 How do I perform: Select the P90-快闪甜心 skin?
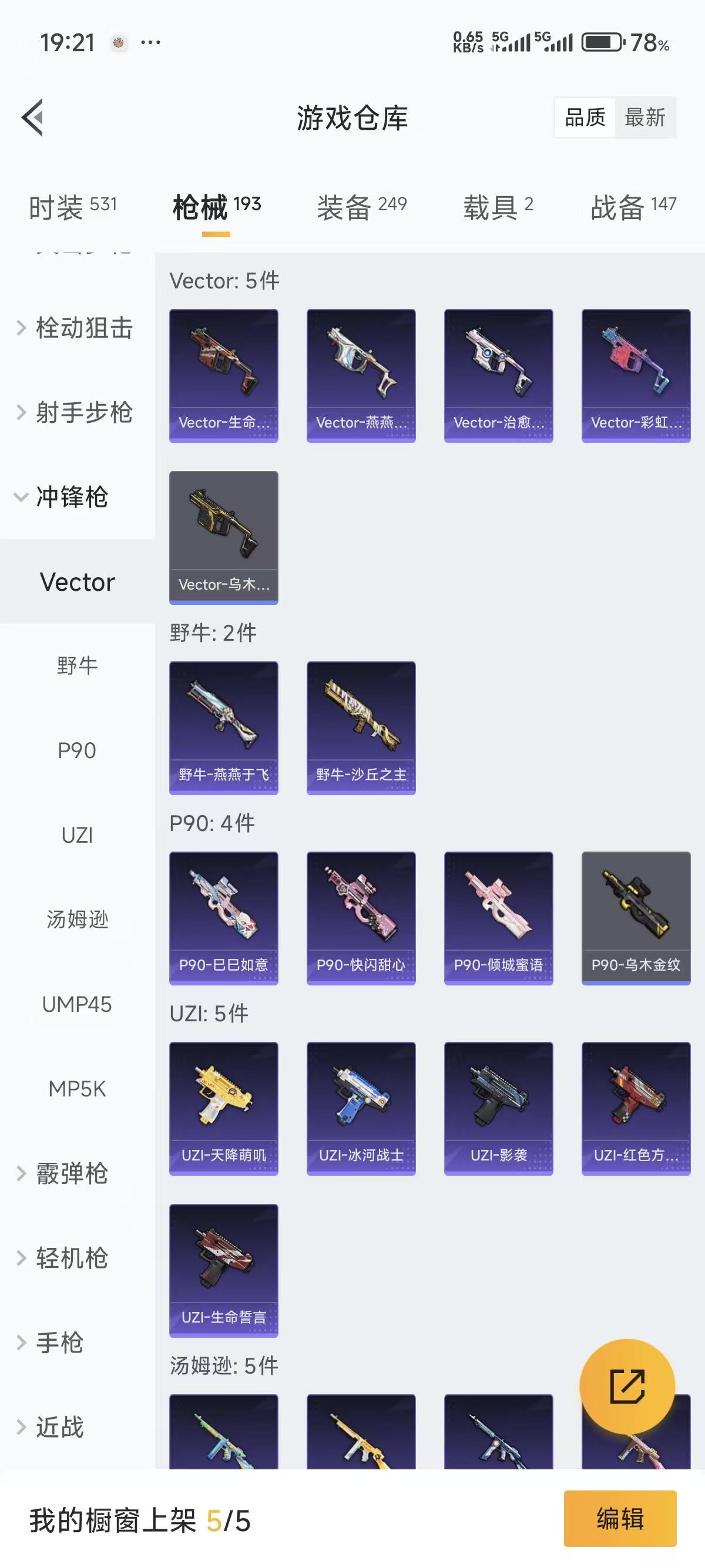[x=361, y=917]
